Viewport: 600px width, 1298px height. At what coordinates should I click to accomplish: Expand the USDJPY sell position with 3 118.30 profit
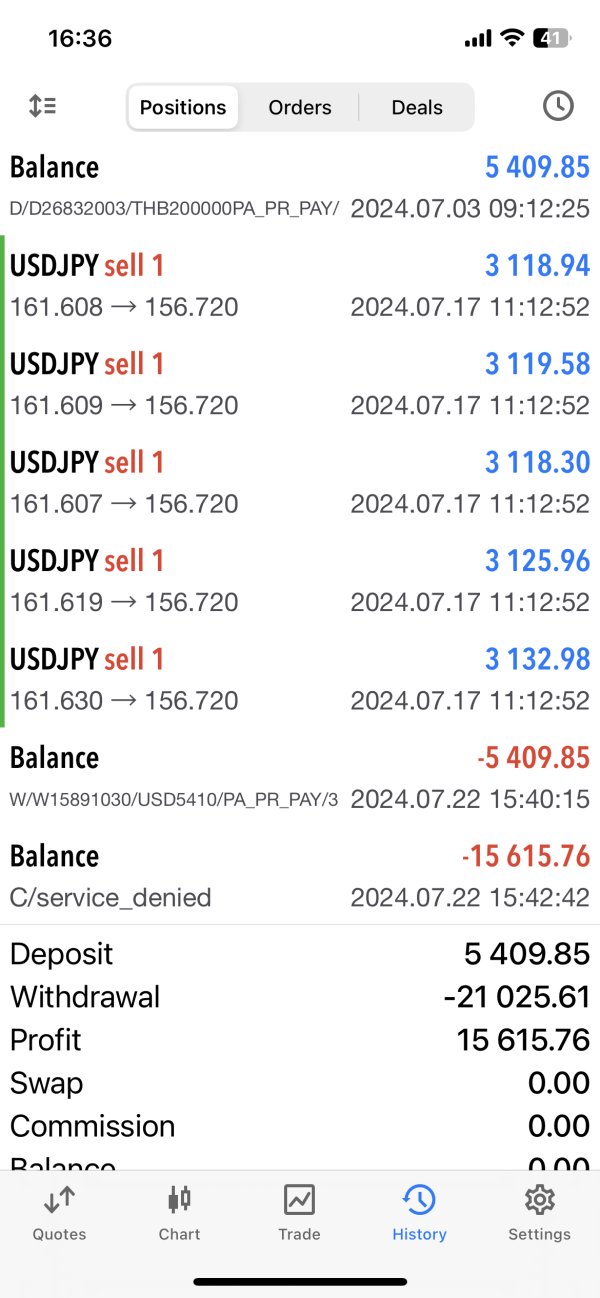[300, 482]
